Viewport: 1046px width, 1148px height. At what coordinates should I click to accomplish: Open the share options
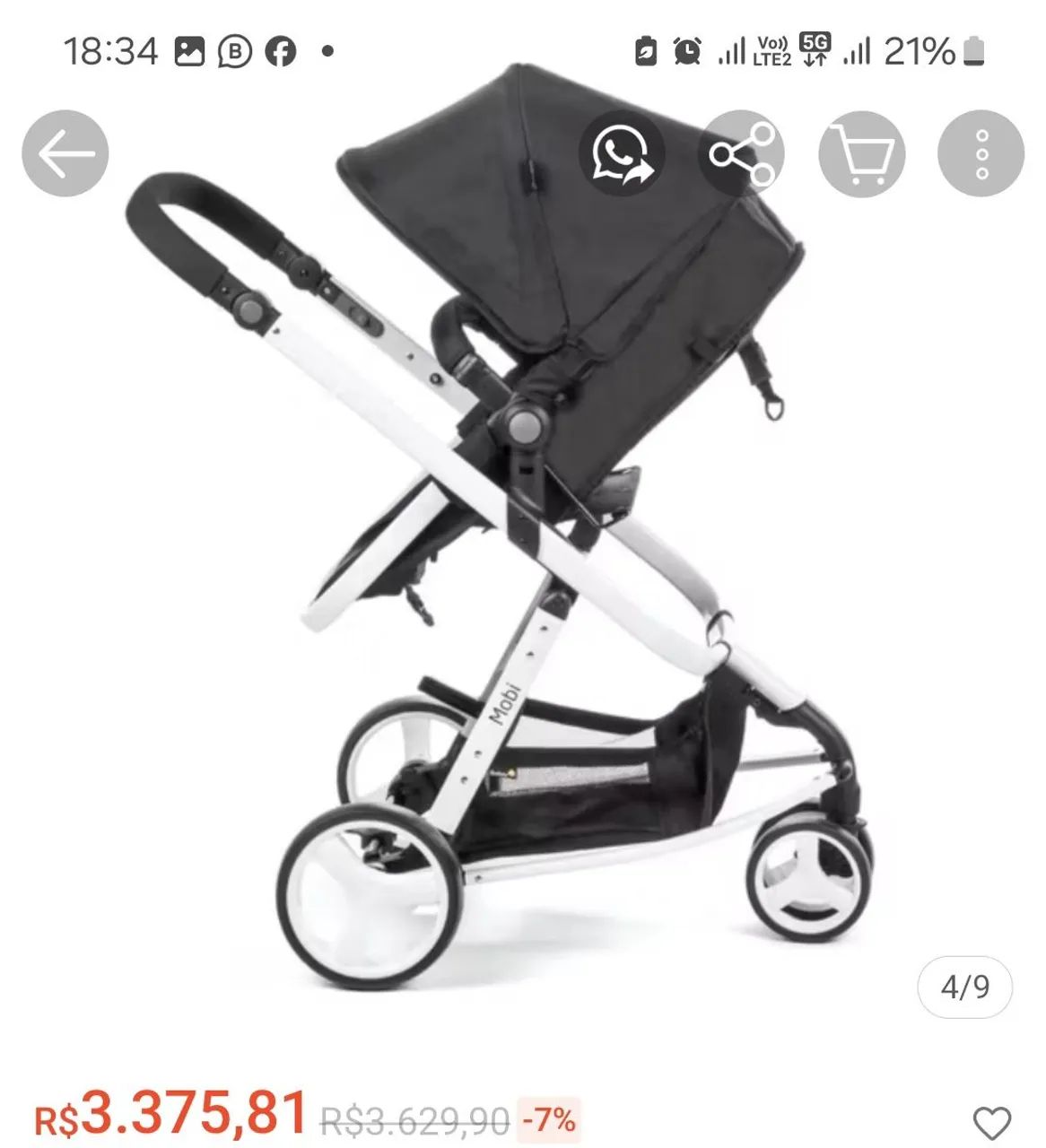[741, 153]
